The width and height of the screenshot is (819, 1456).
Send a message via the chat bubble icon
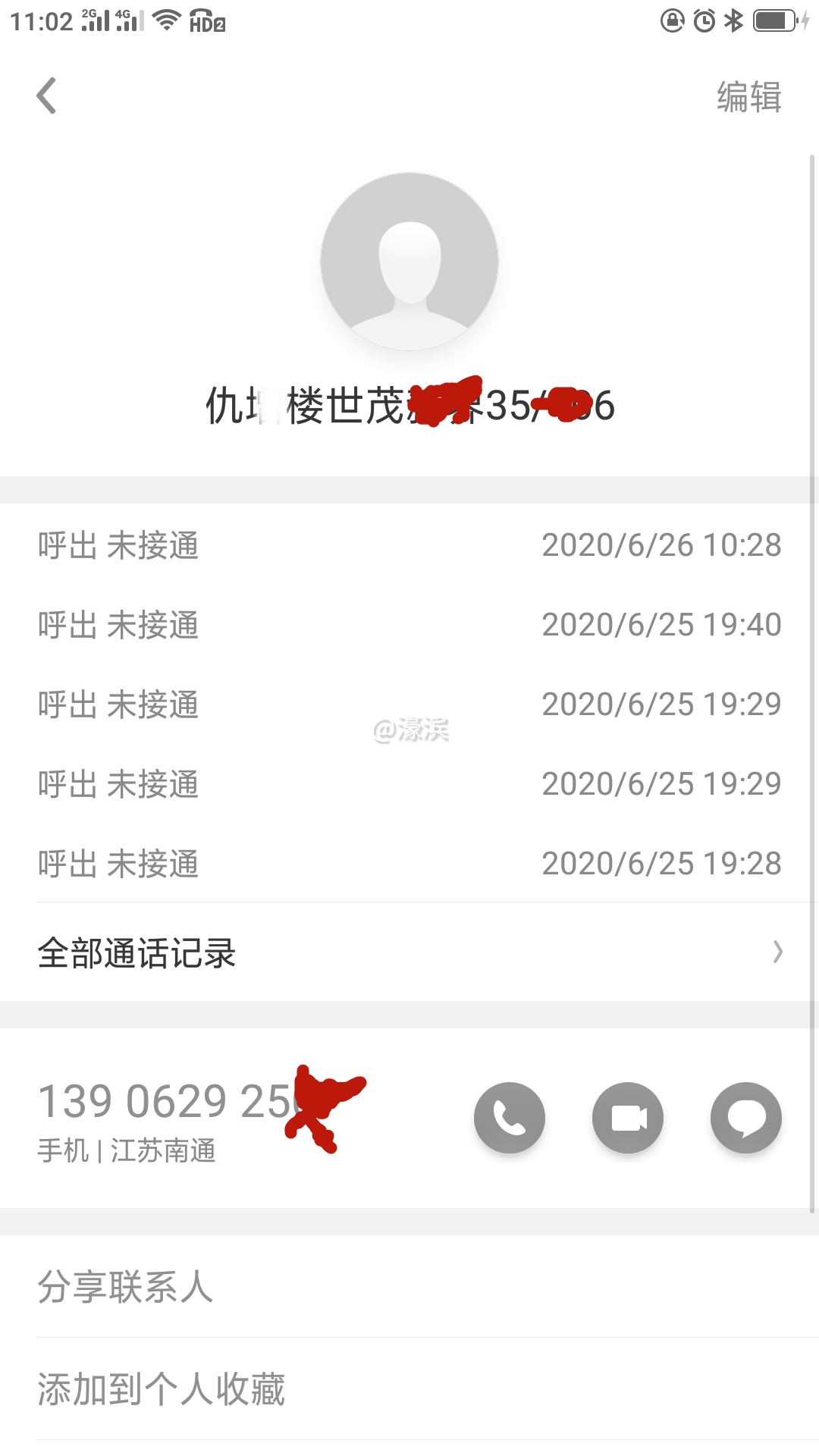pyautogui.click(x=746, y=1118)
